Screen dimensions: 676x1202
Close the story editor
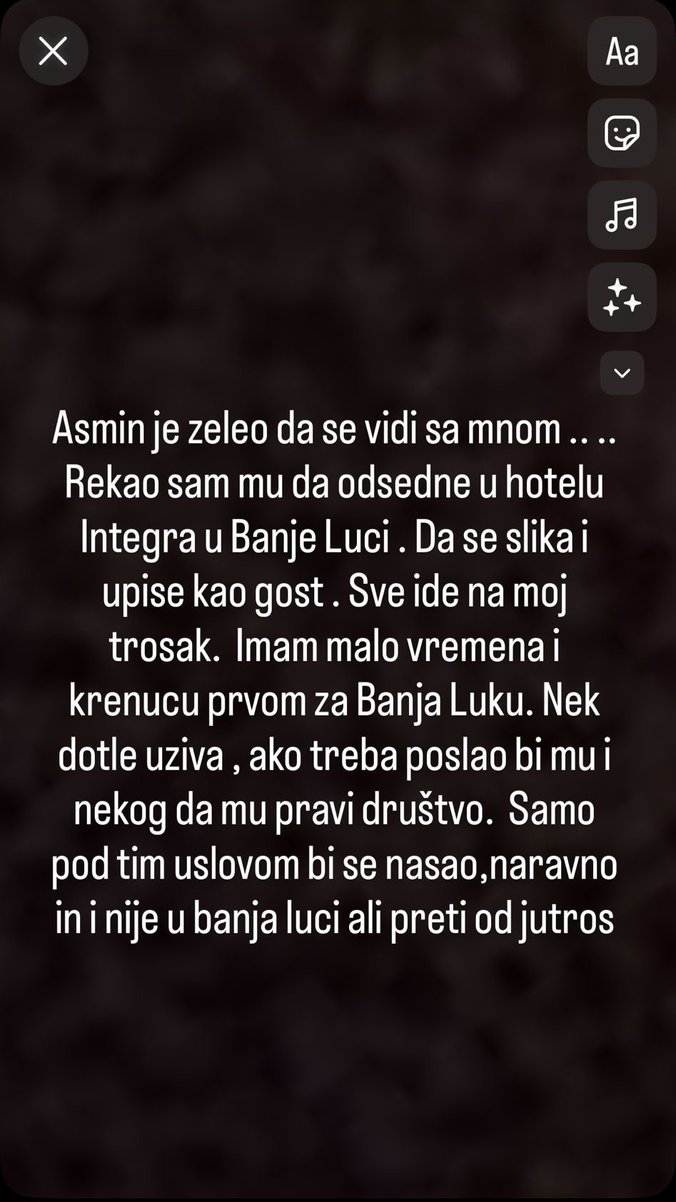[53, 51]
